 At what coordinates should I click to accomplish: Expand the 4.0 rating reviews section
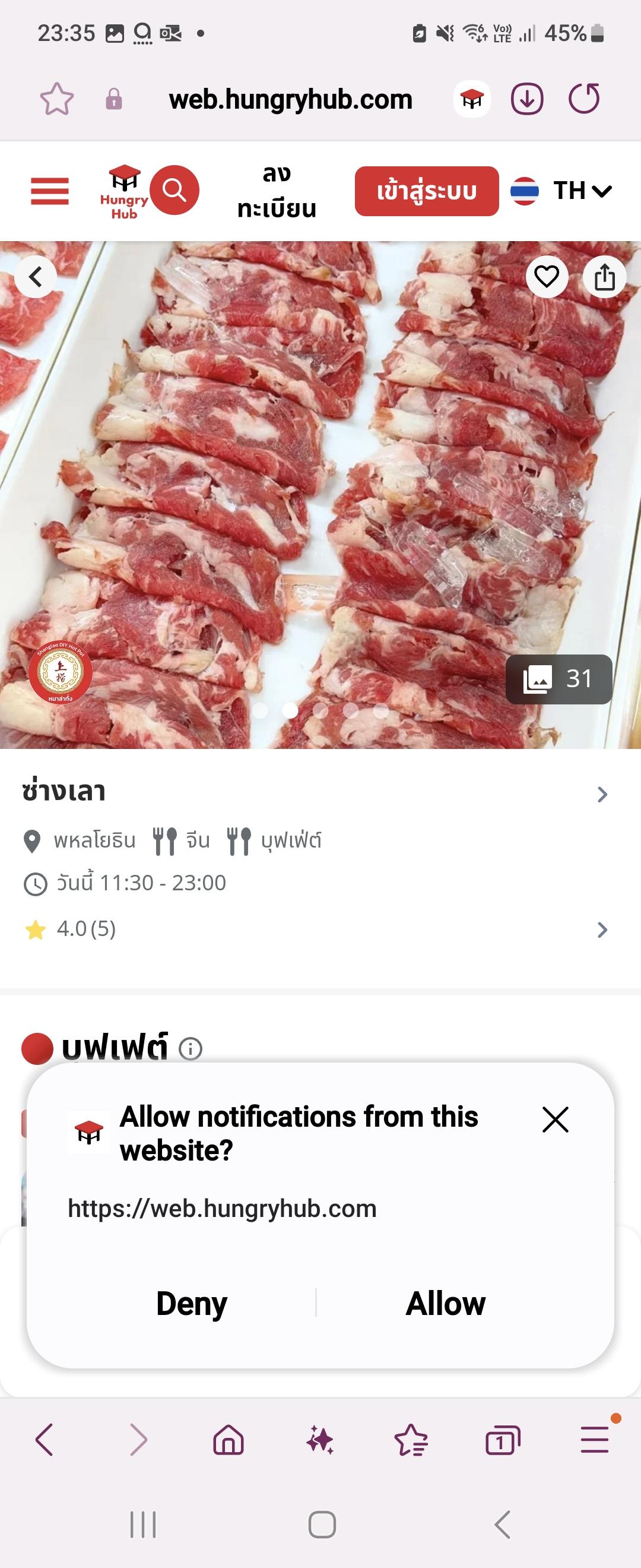coord(602,929)
